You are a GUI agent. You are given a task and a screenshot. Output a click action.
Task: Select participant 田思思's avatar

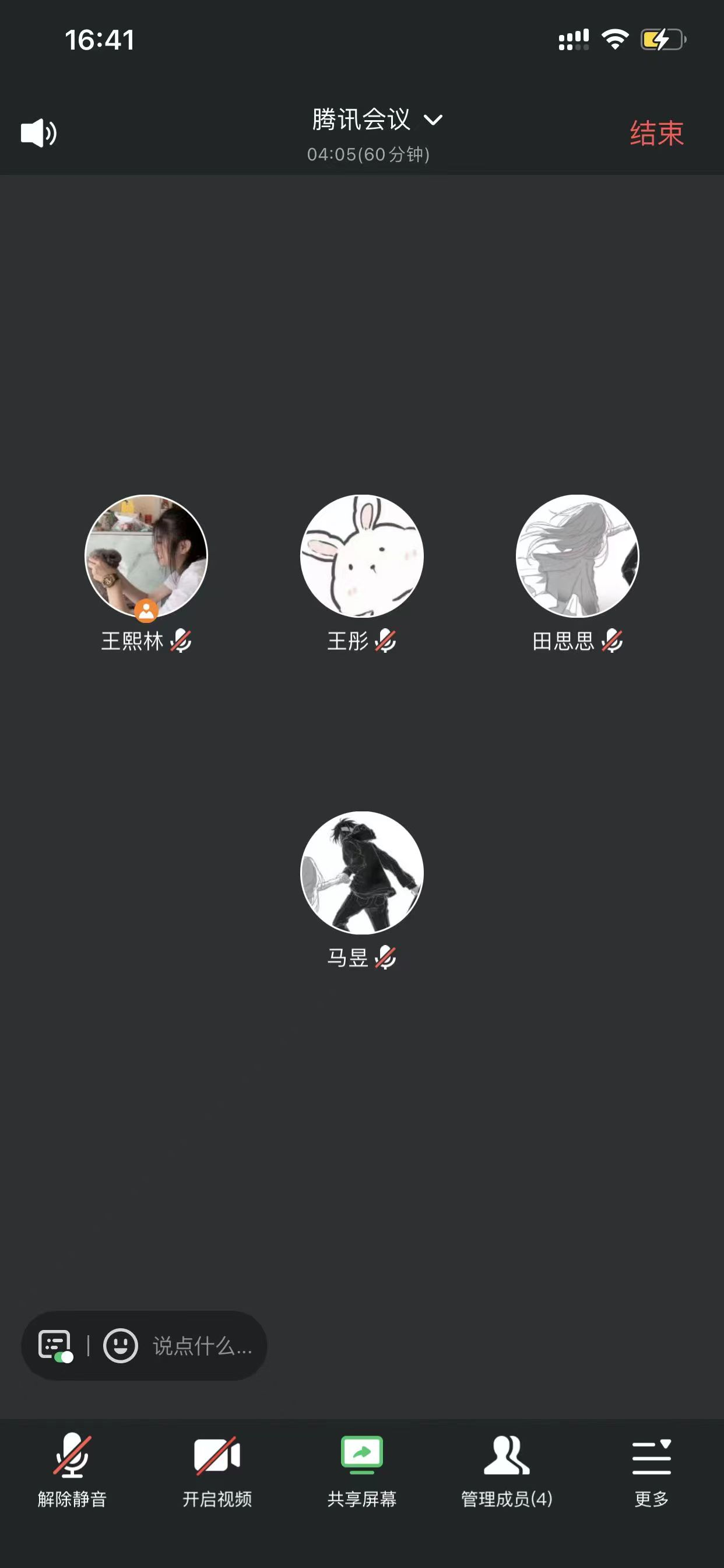tap(577, 556)
